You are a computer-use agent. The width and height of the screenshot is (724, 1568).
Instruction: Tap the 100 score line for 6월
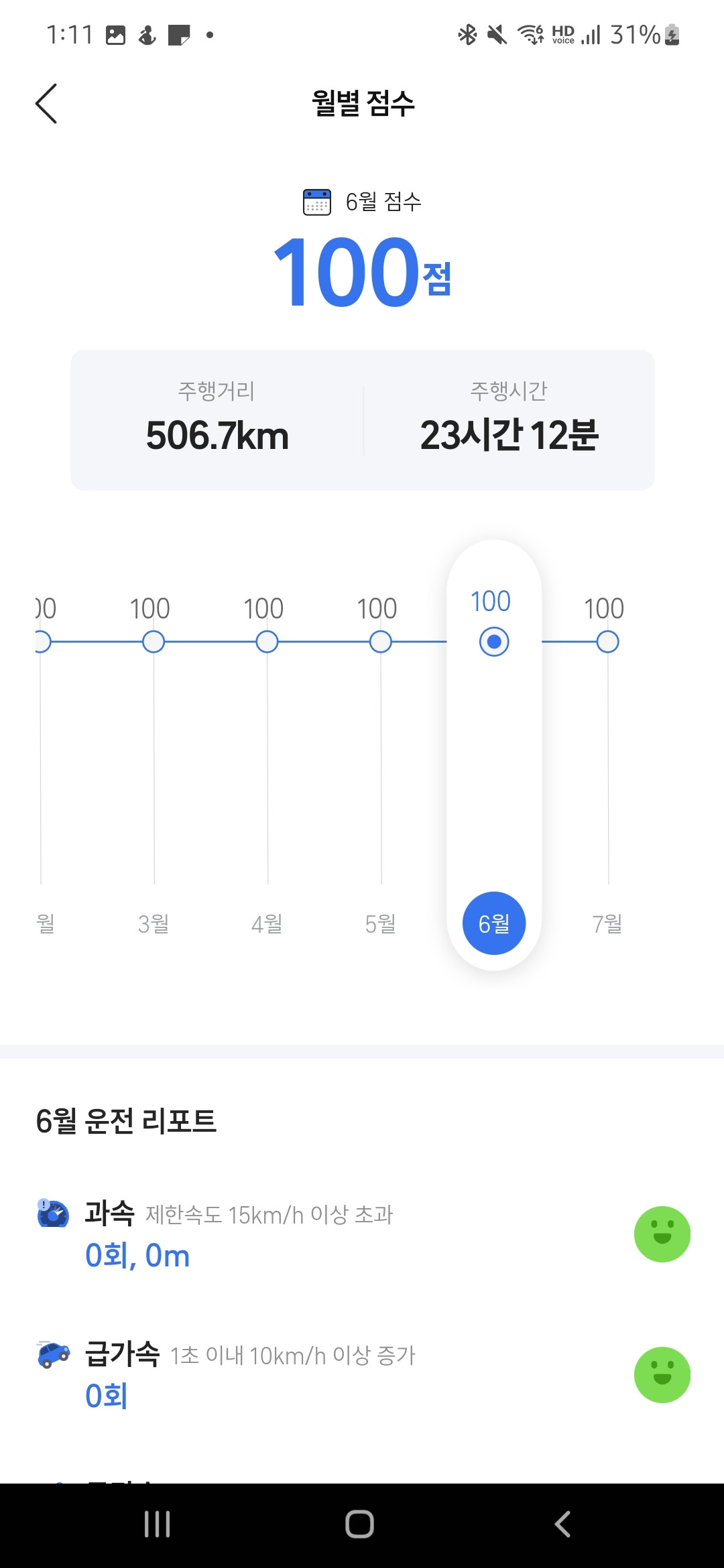[493, 601]
